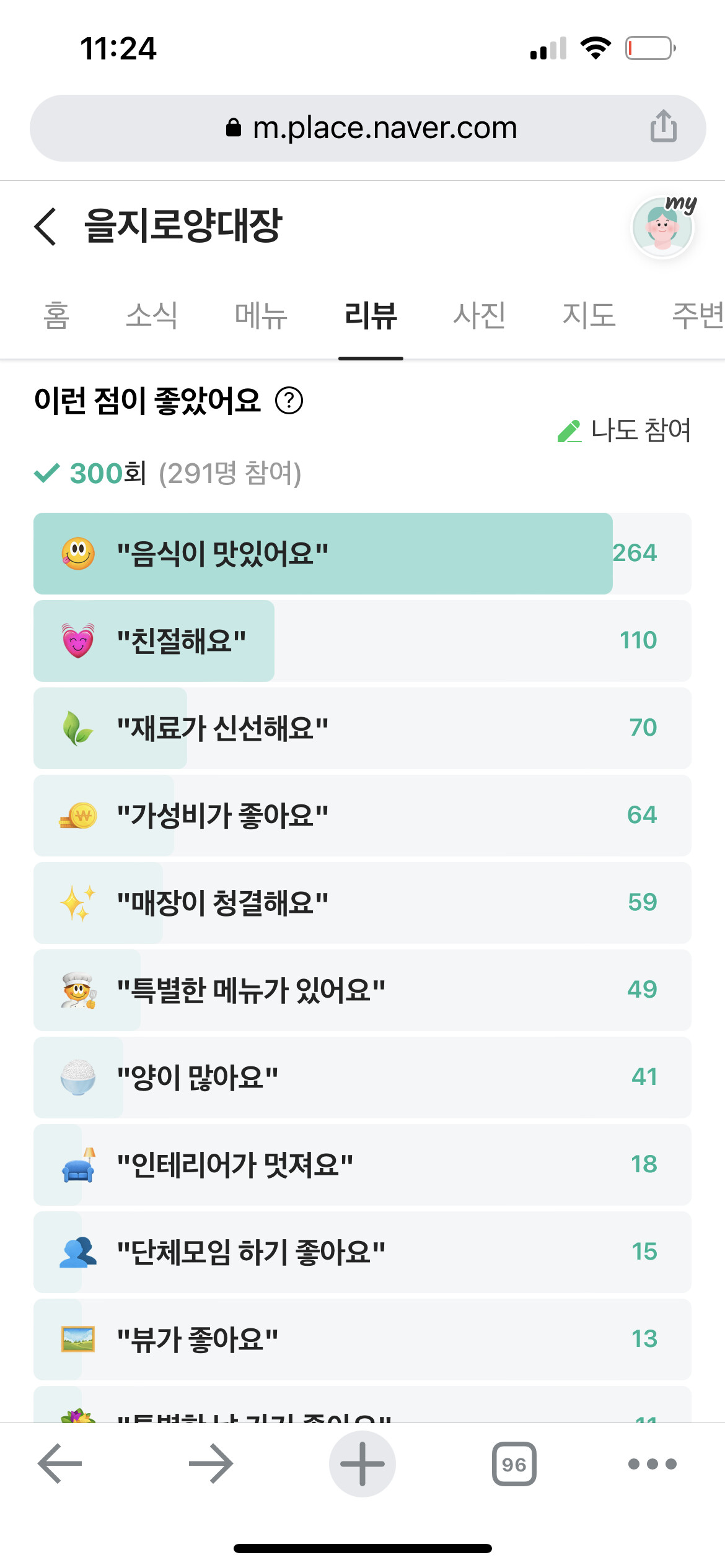Open the my profile avatar
Viewport: 725px width, 1568px height.
click(663, 227)
